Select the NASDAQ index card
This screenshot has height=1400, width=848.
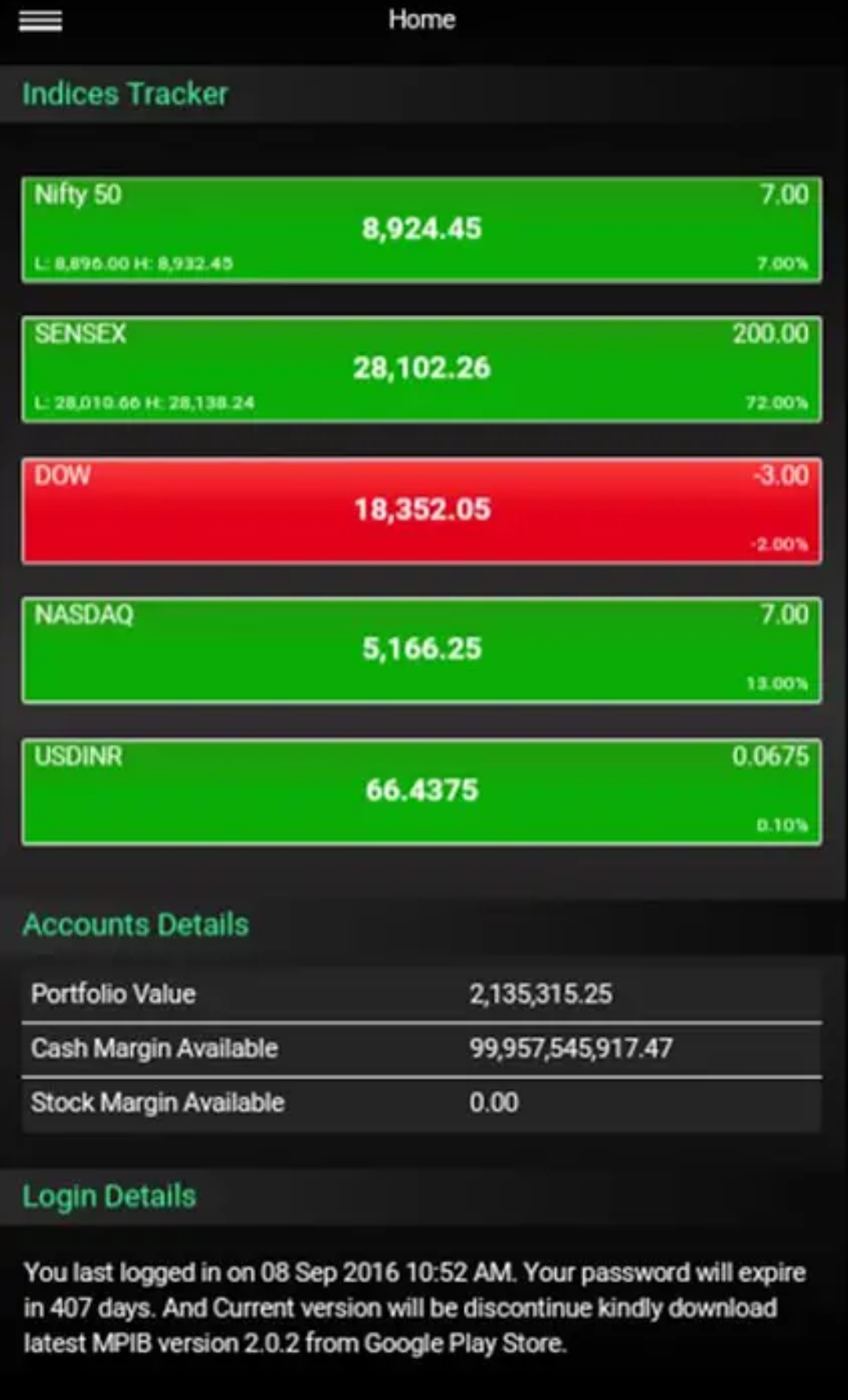pos(422,650)
